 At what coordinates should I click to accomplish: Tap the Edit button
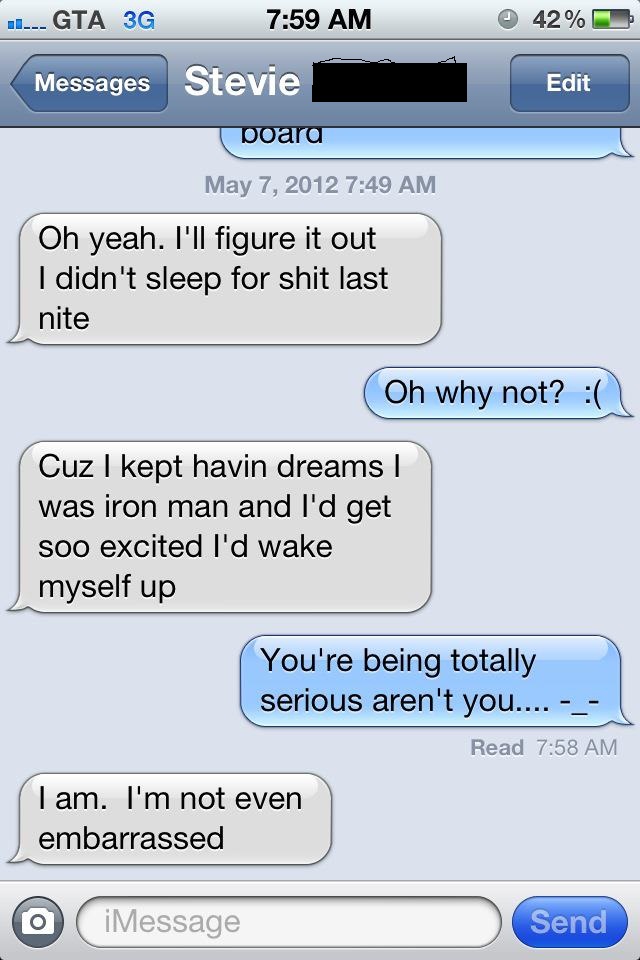567,83
